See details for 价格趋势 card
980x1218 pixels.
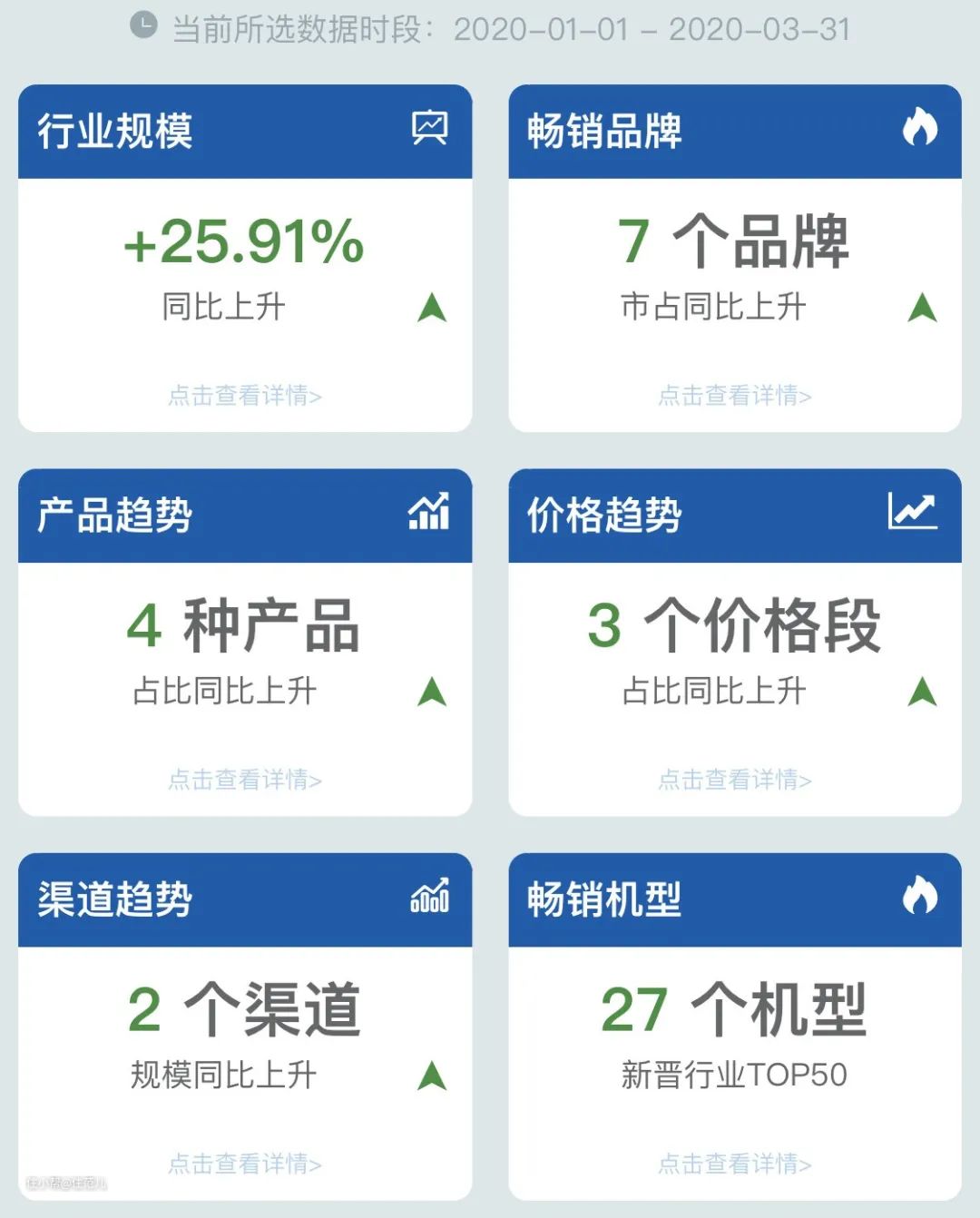(734, 780)
